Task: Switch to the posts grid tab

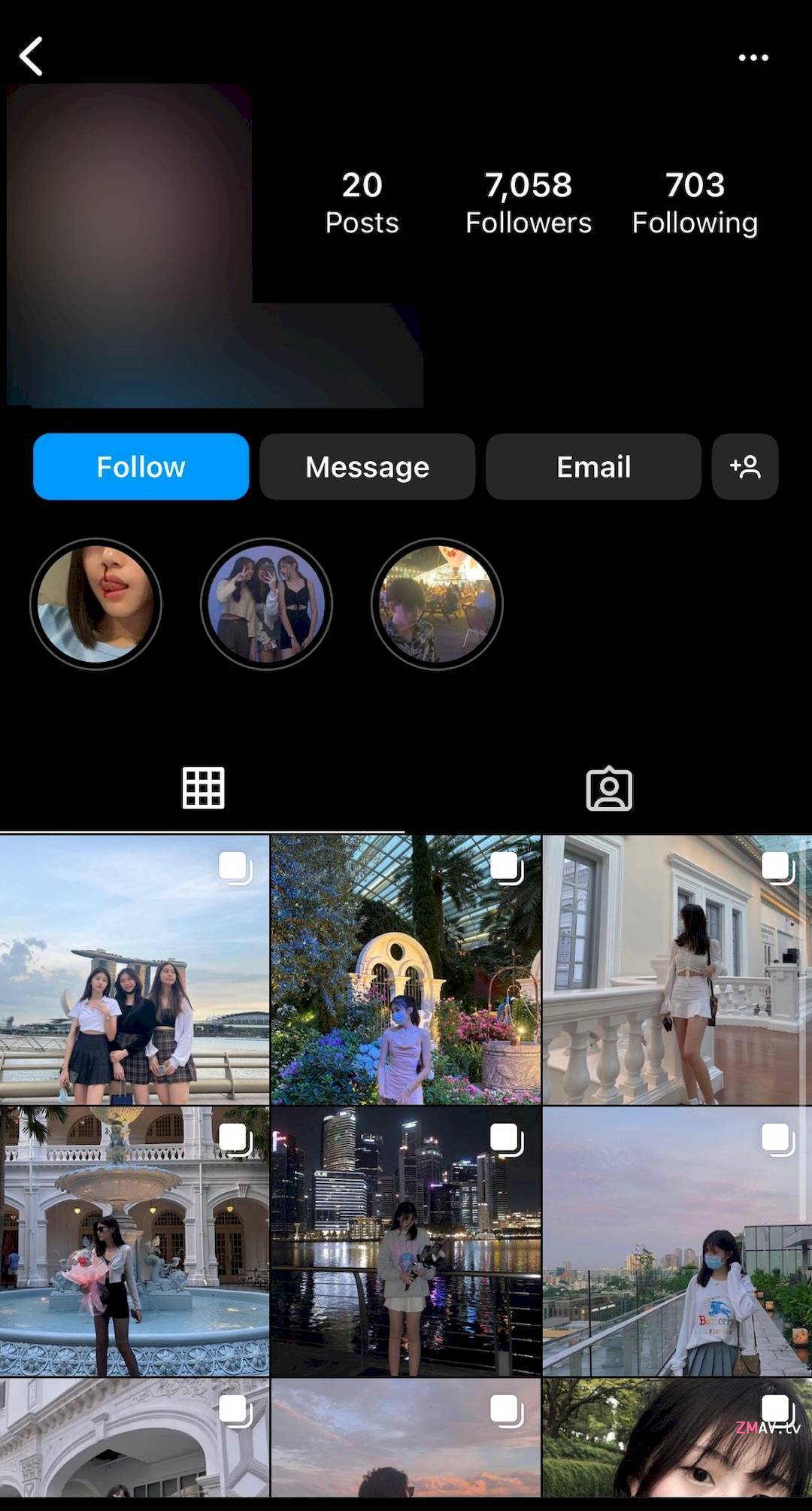Action: click(203, 788)
